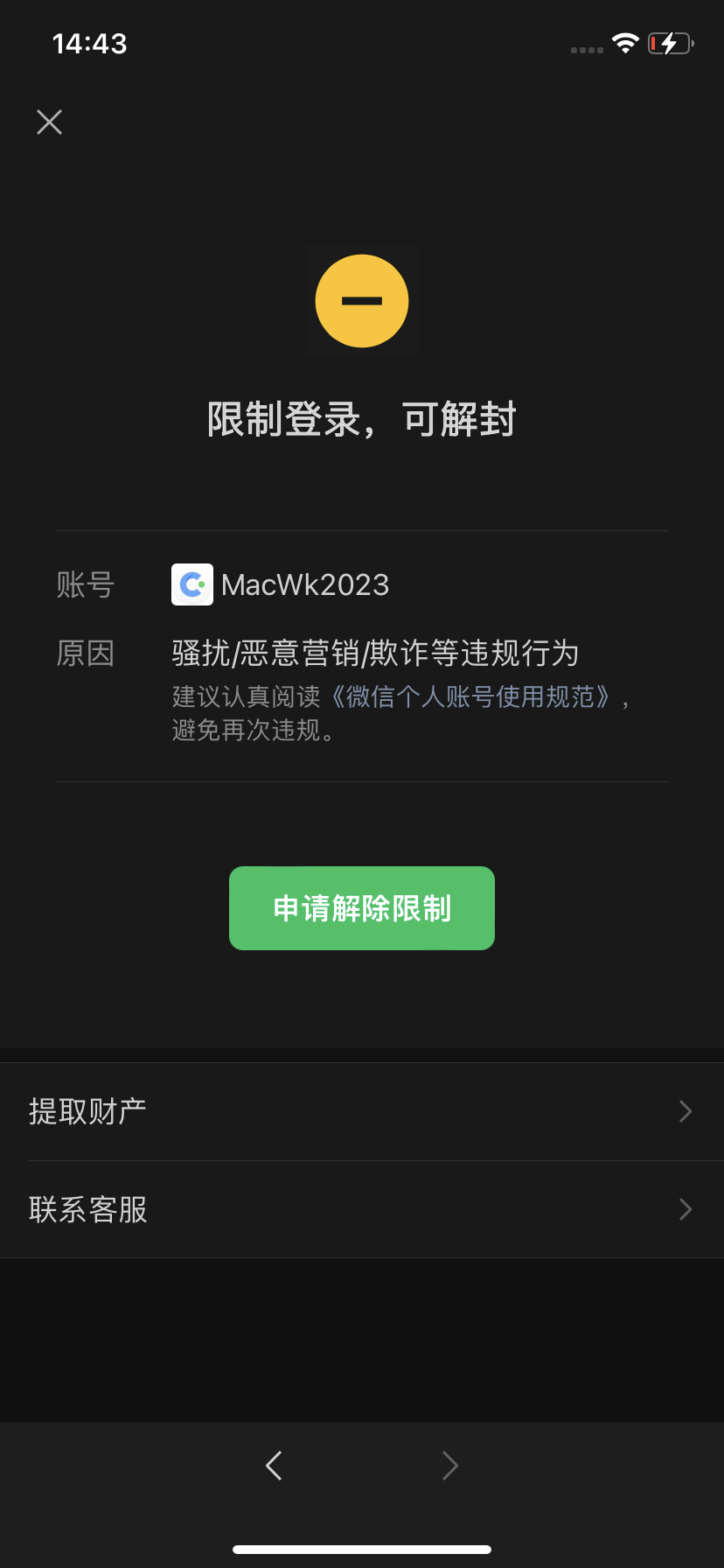Expand the chevron next to 提取财产
724x1568 pixels.
(686, 1111)
